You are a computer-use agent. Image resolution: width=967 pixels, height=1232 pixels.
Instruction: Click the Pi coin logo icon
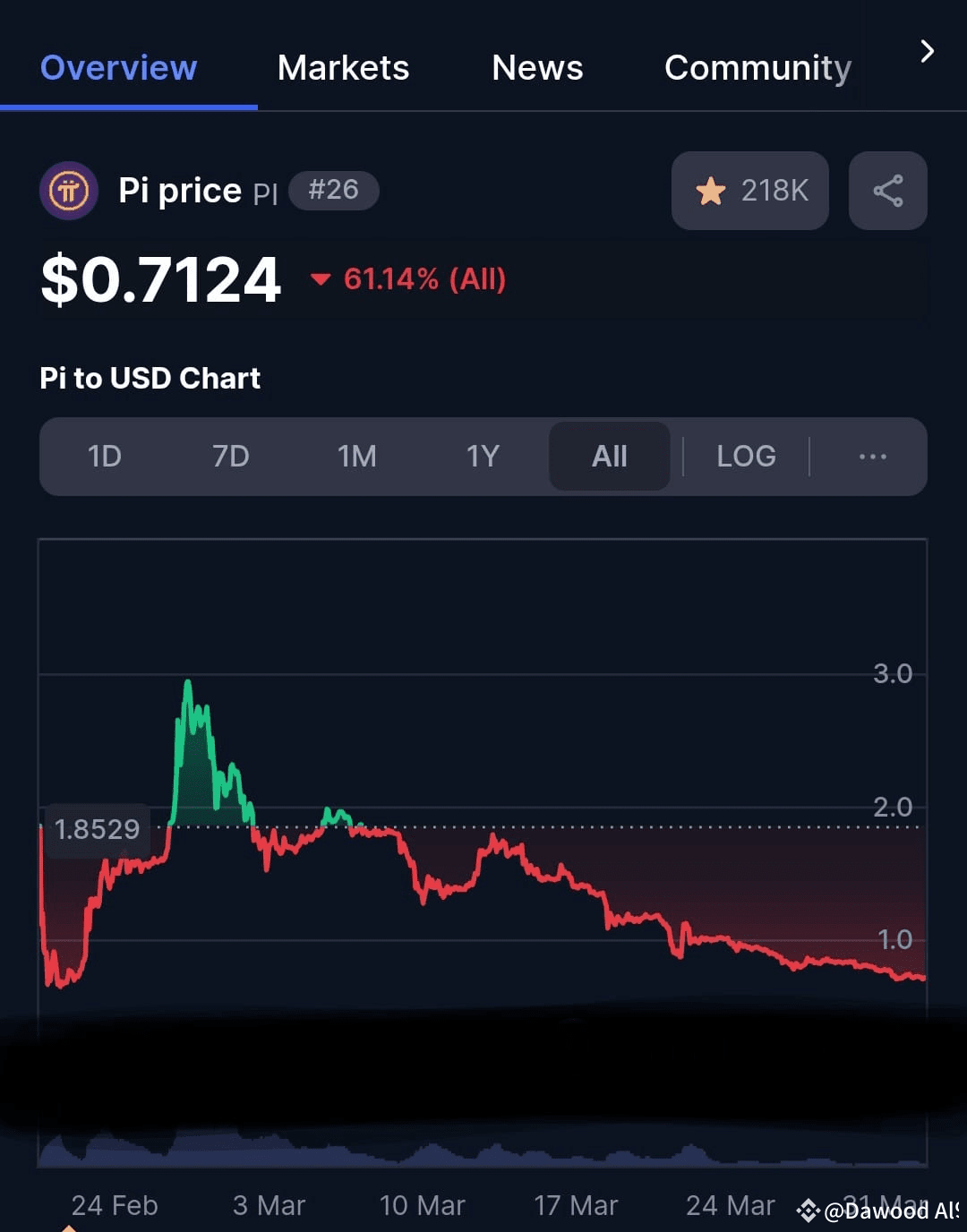(x=69, y=191)
